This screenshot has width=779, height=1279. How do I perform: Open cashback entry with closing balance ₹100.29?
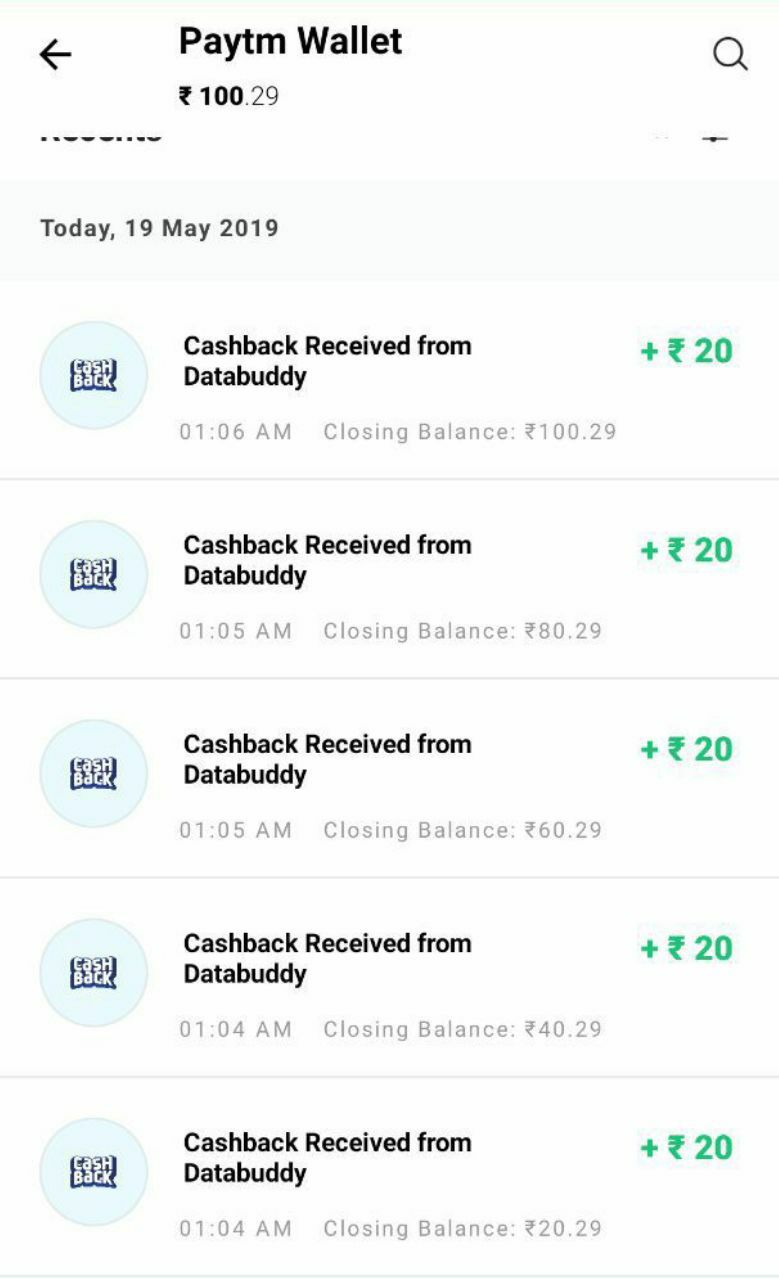[x=389, y=379]
